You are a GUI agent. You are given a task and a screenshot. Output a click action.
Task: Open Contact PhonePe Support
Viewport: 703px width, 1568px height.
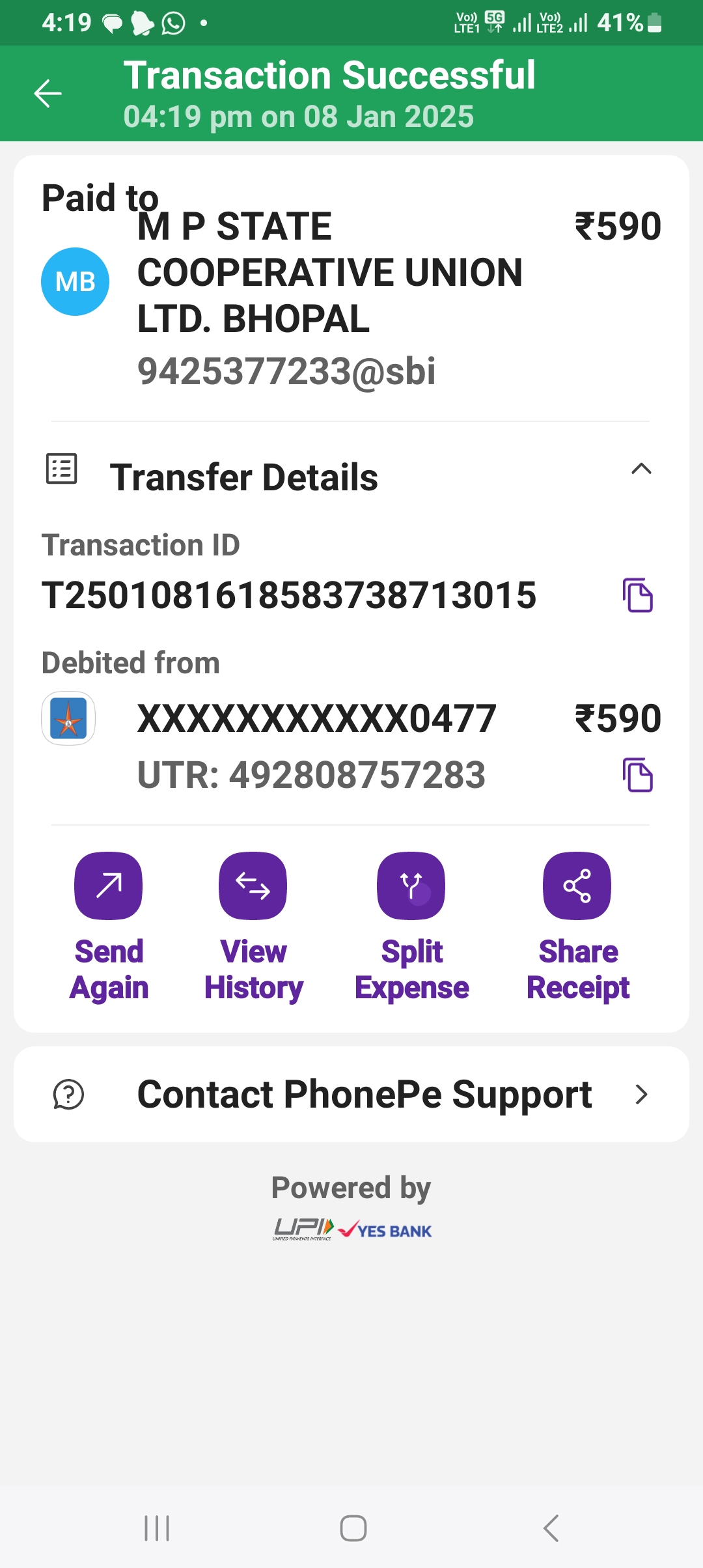(x=351, y=1094)
